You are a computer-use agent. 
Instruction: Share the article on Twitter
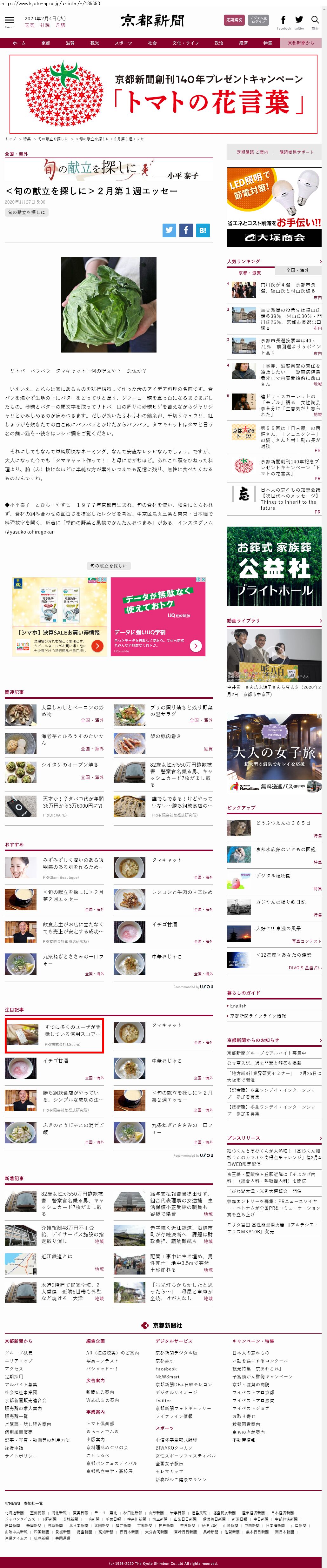[x=169, y=230]
